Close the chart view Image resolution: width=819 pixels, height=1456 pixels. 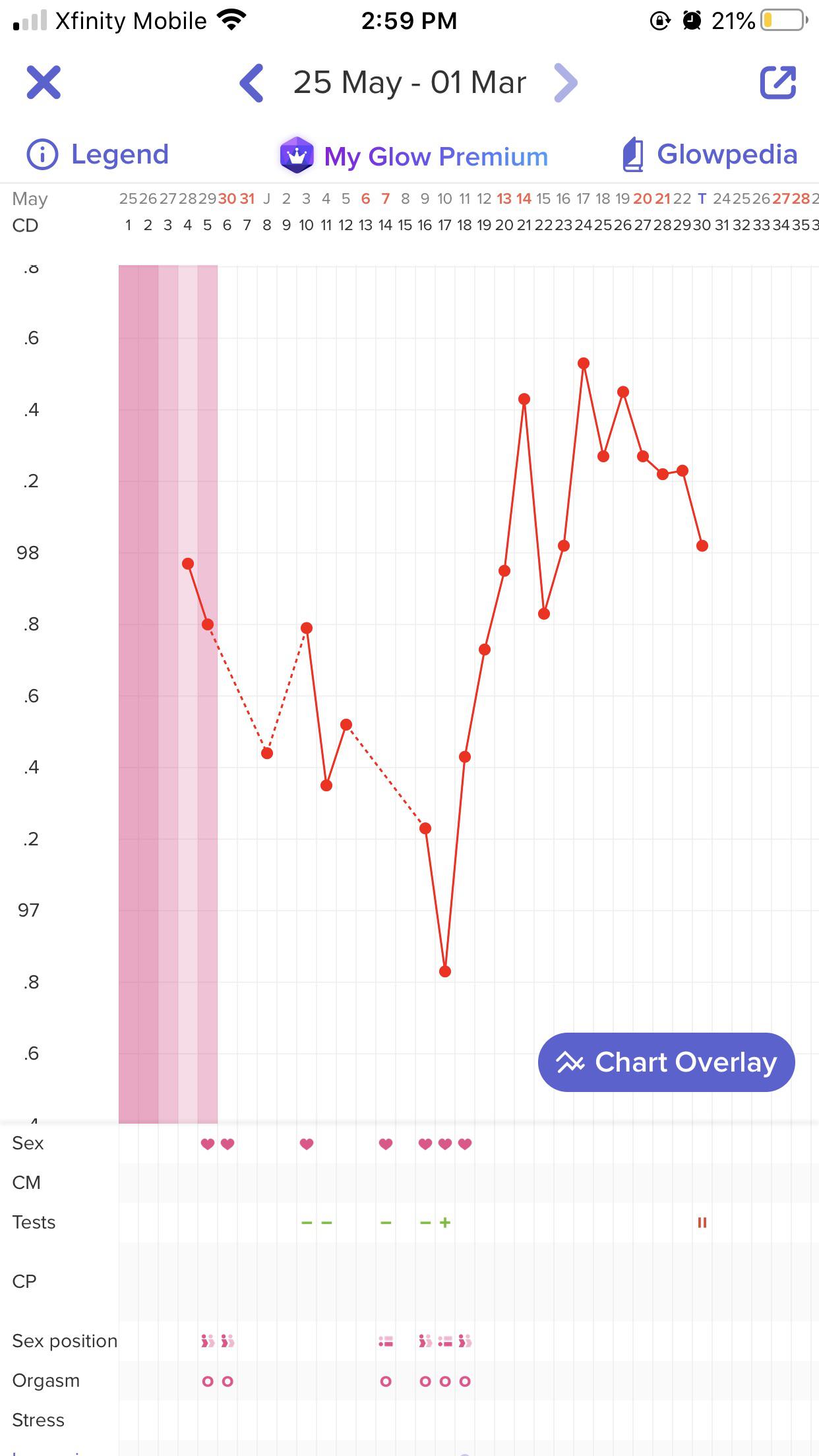pyautogui.click(x=44, y=82)
